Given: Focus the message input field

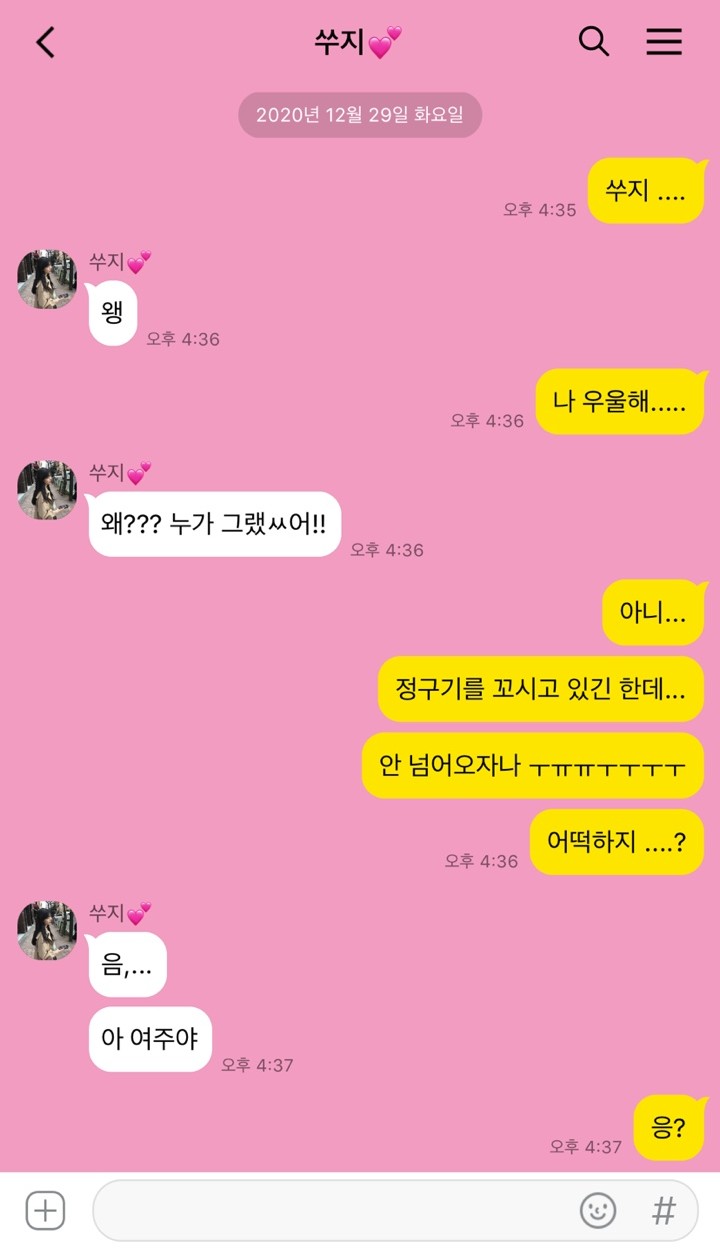Looking at the screenshot, I should tap(330, 1211).
